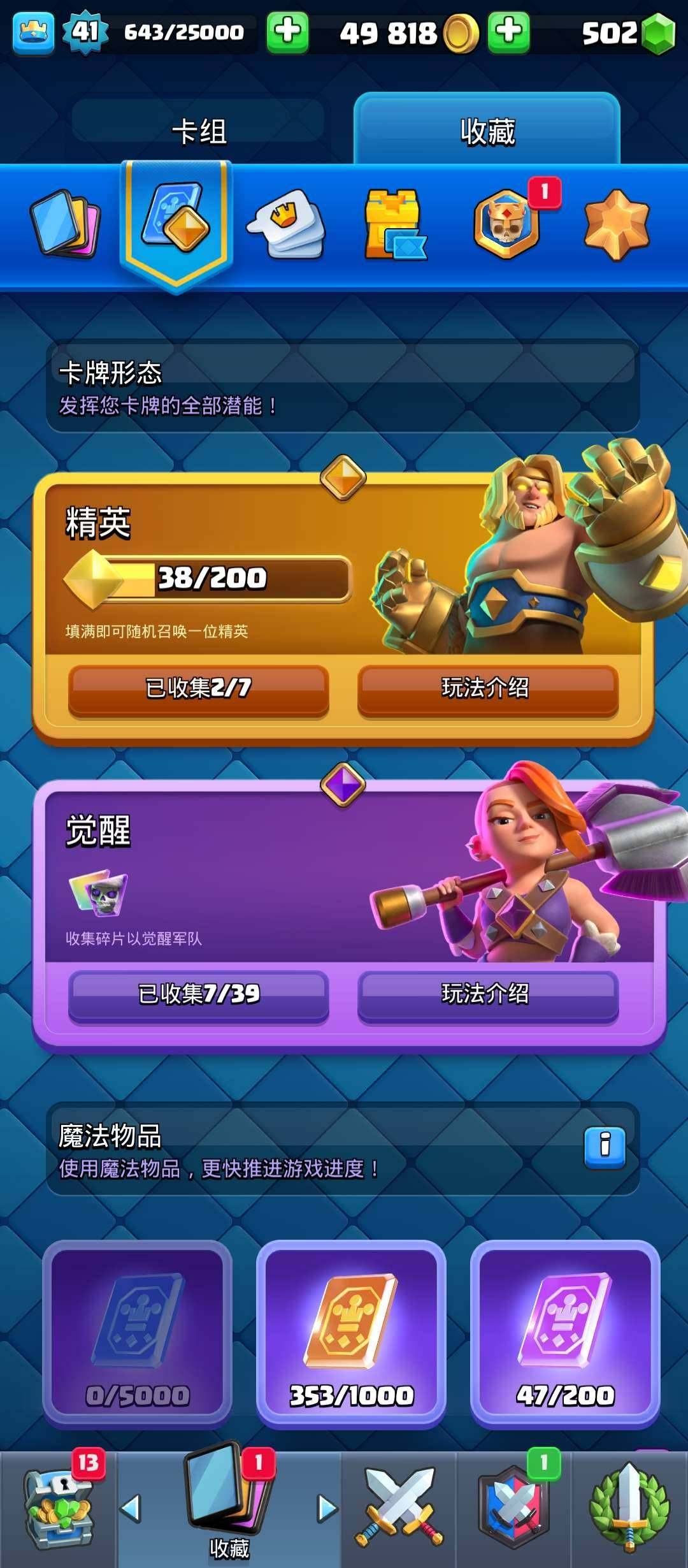Screen dimensions: 688x1568
Task: Add more gold with the plus button
Action: pos(508,32)
